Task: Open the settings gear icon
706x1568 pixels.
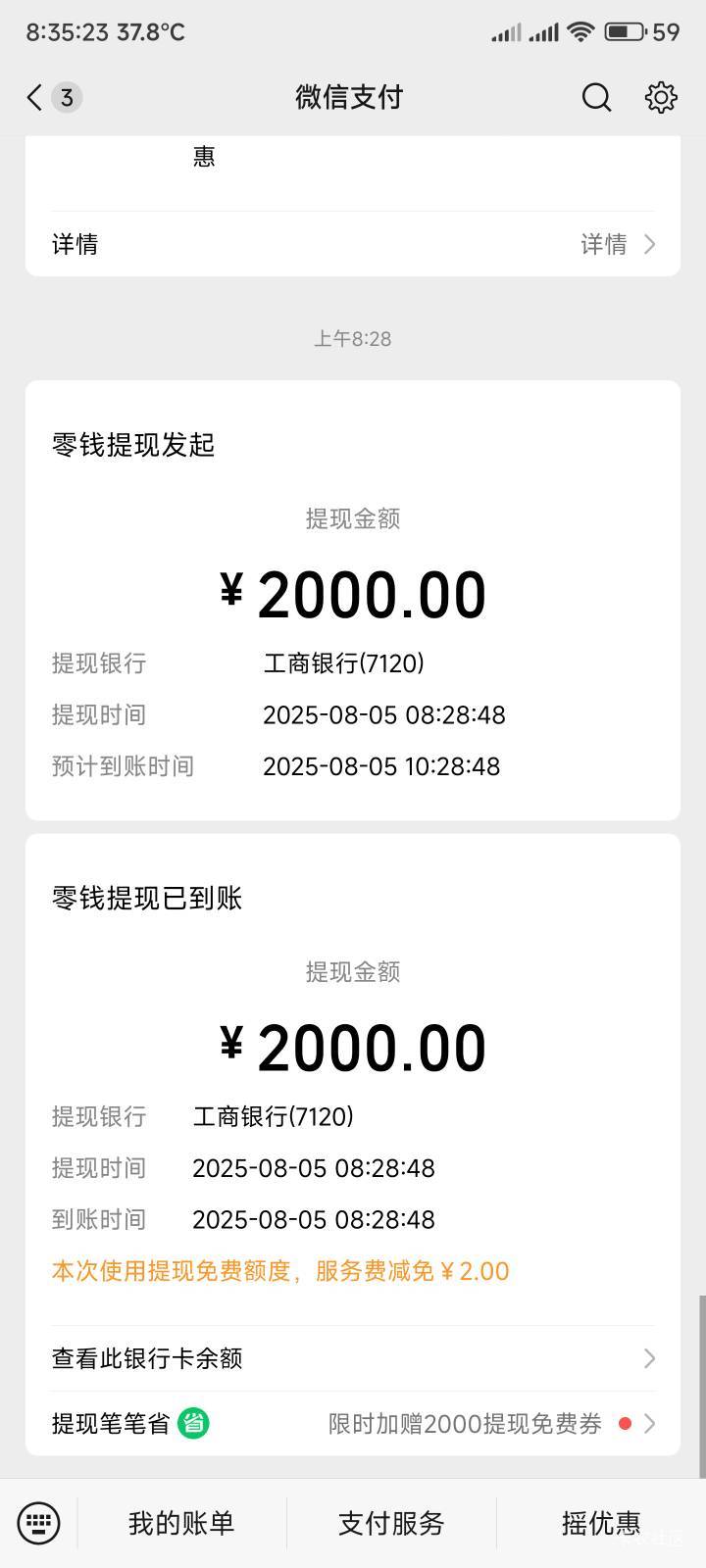Action: (x=661, y=97)
